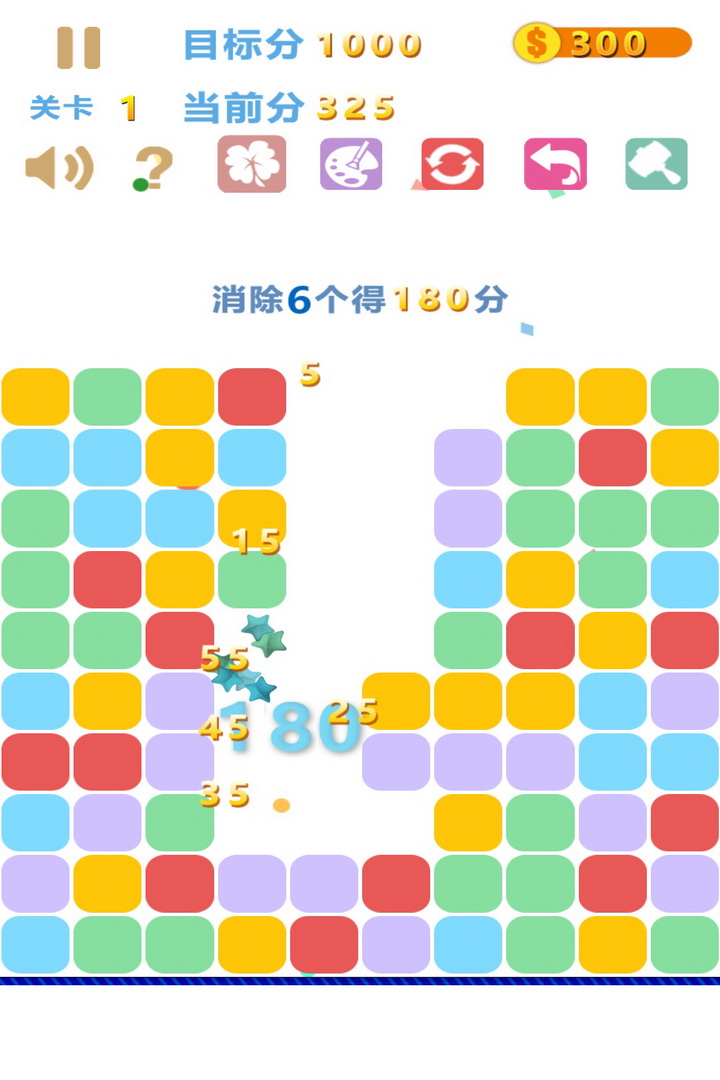Open the question mark help
Screen dimensions: 720x1080
pos(154,168)
